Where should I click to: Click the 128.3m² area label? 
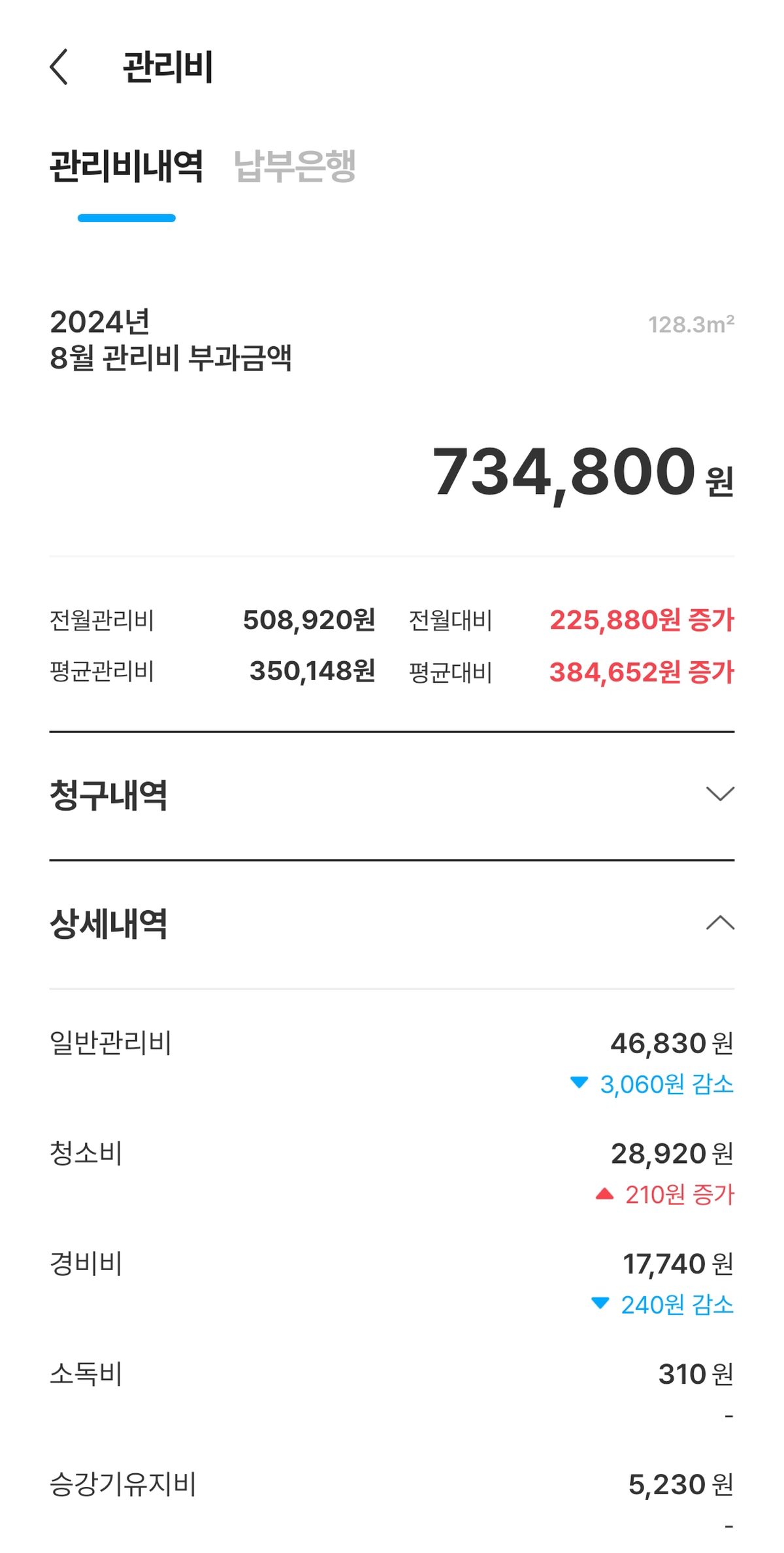[x=691, y=320]
